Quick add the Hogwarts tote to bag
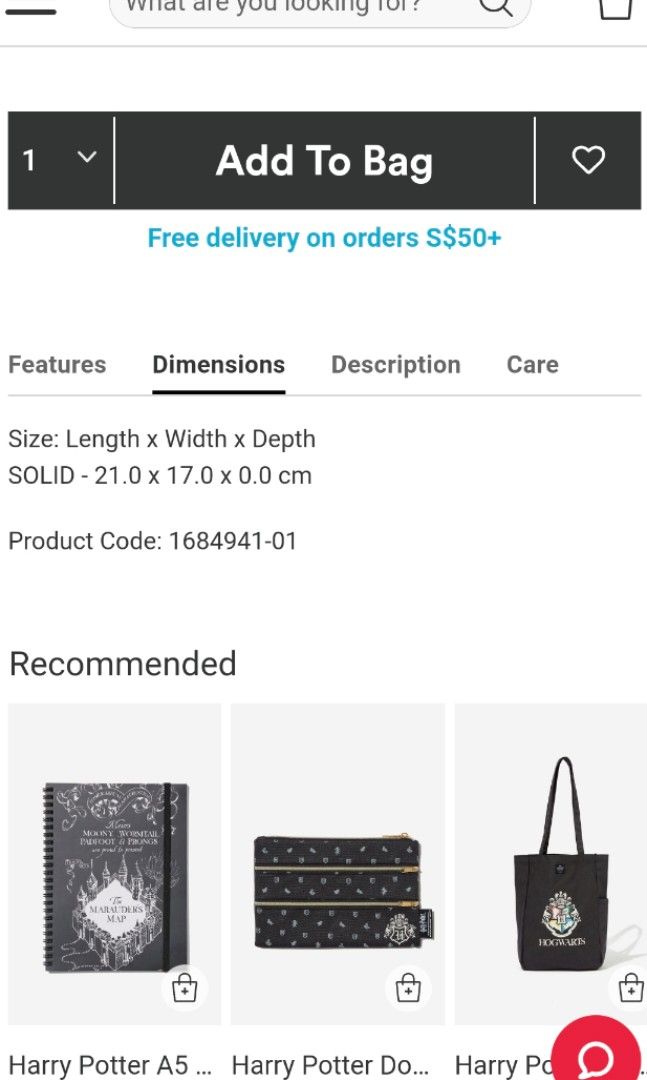Viewport: 647px width, 1080px height. click(x=631, y=989)
